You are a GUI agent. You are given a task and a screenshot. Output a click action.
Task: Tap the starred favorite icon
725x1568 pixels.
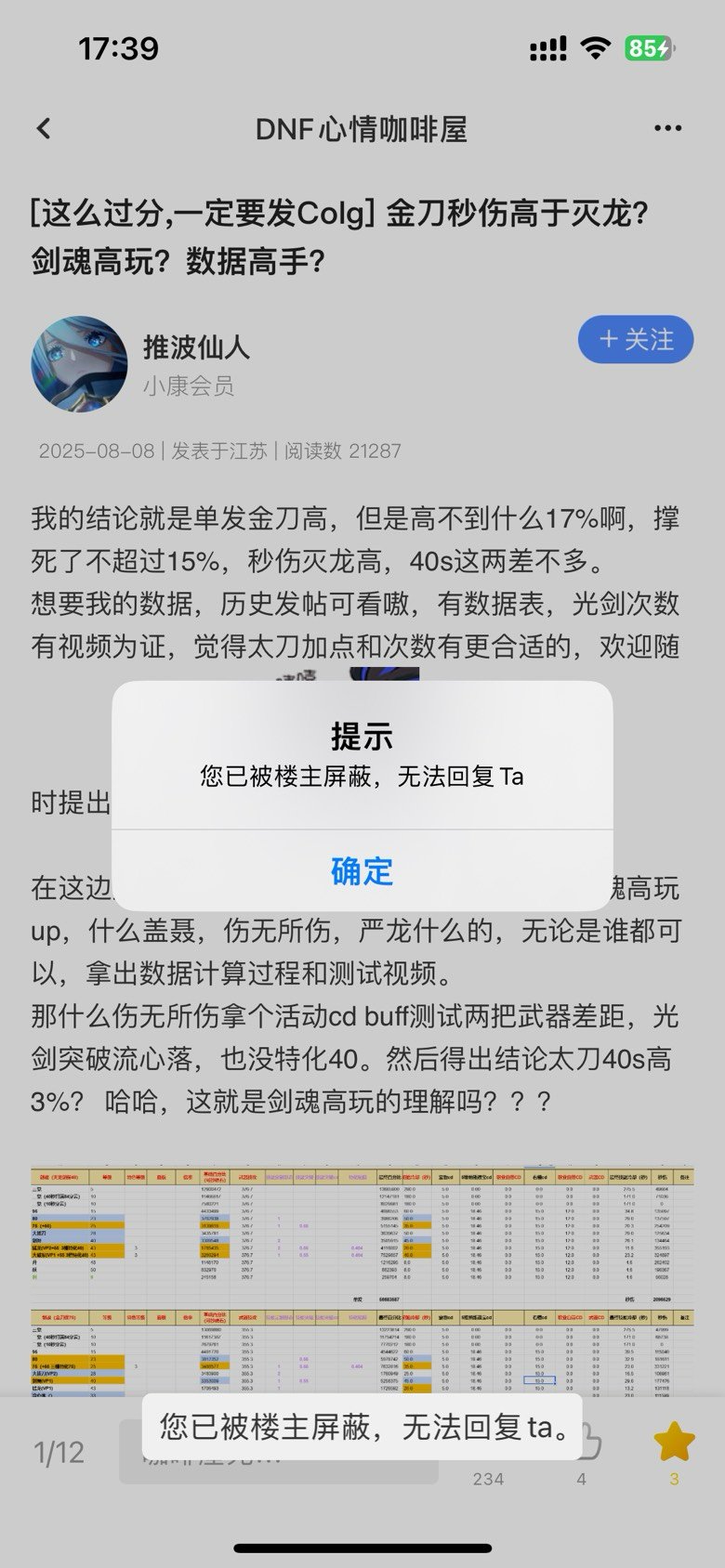click(674, 1443)
